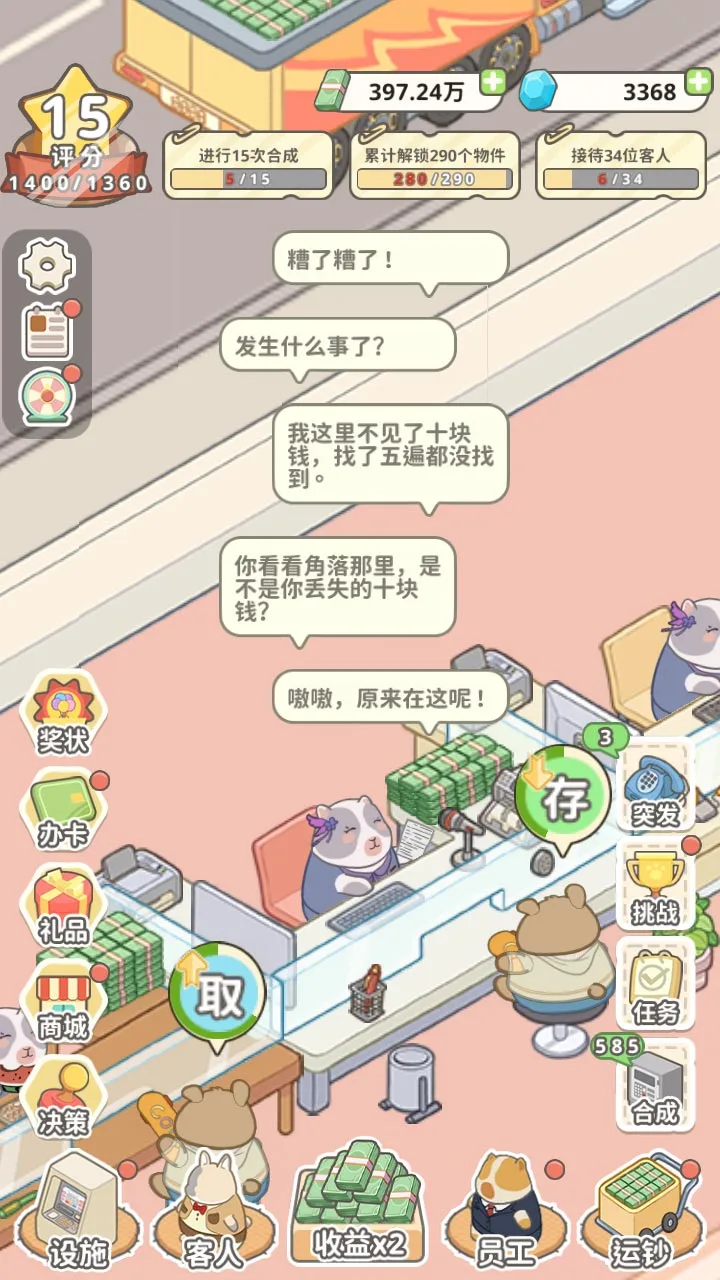Activate the 收益x2 double earnings button
The height and width of the screenshot is (1280, 720).
tap(359, 1205)
